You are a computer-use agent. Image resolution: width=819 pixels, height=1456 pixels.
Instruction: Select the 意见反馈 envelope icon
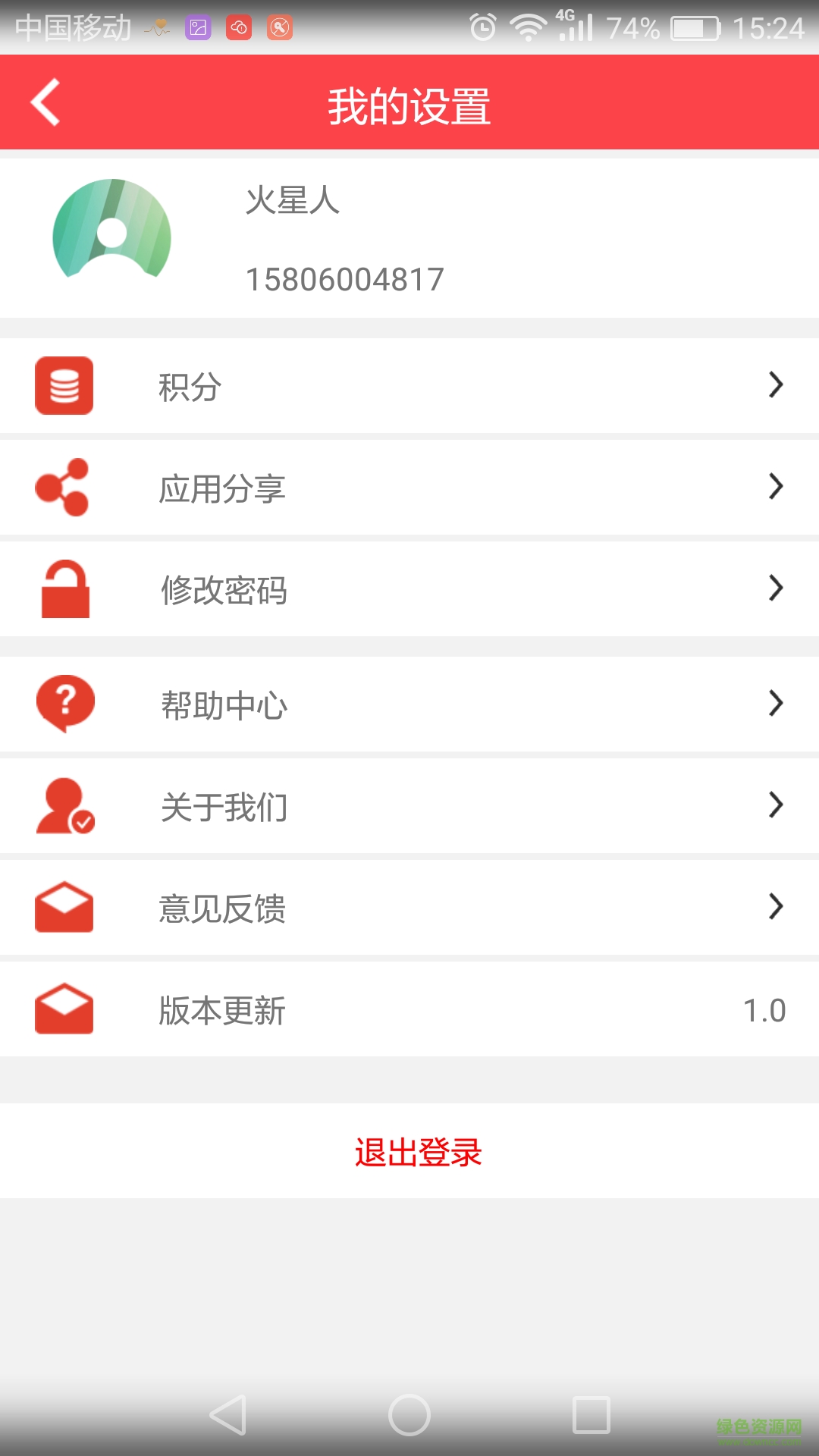coord(64,908)
